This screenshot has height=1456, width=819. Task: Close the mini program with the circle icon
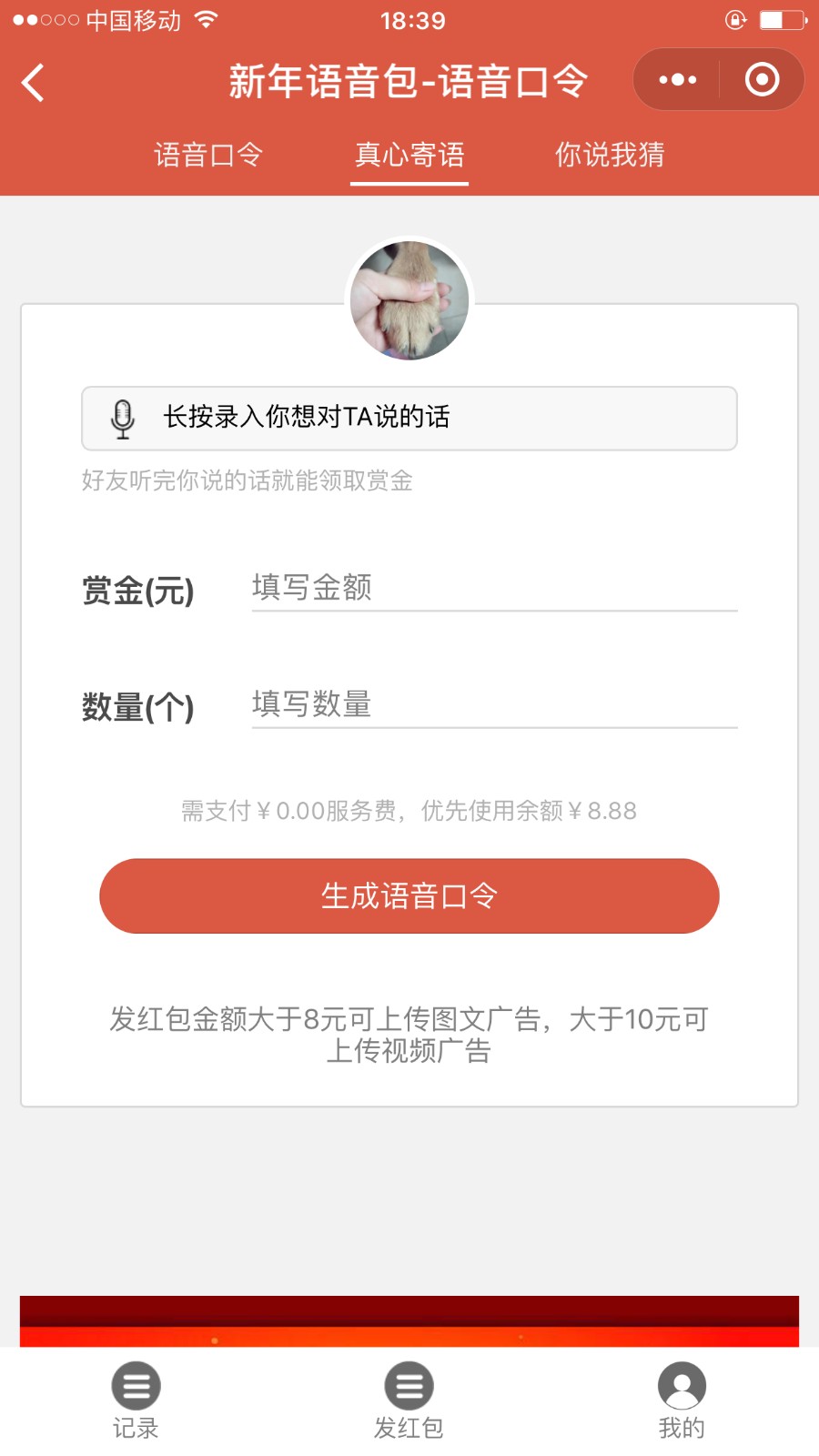(762, 80)
